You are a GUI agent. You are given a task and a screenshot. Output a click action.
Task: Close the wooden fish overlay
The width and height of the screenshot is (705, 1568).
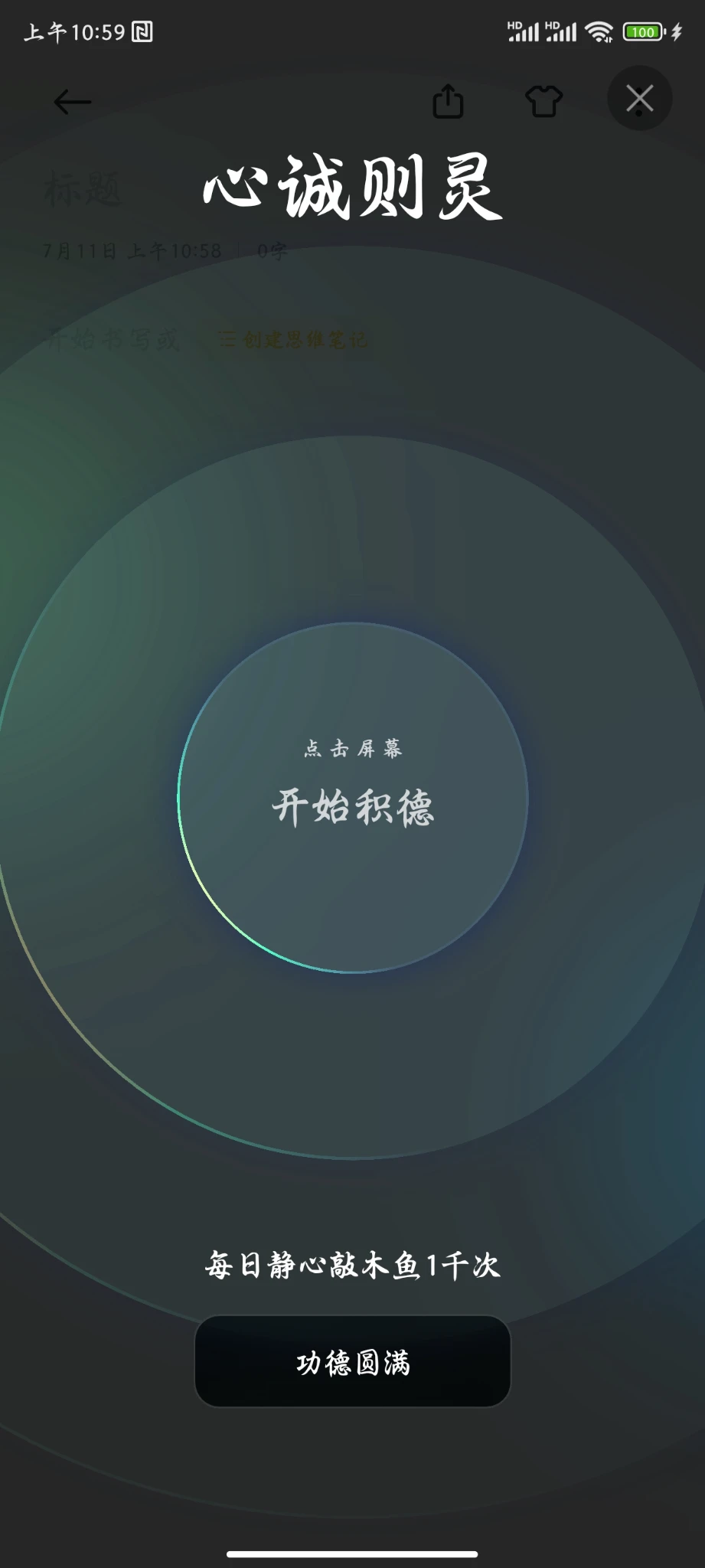click(639, 99)
